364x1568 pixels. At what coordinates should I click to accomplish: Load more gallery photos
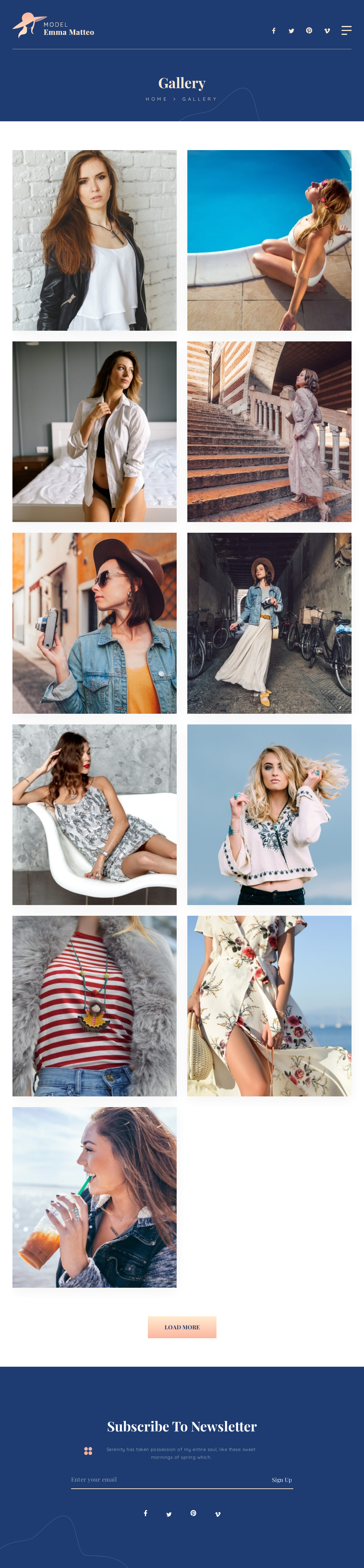pyautogui.click(x=182, y=1327)
